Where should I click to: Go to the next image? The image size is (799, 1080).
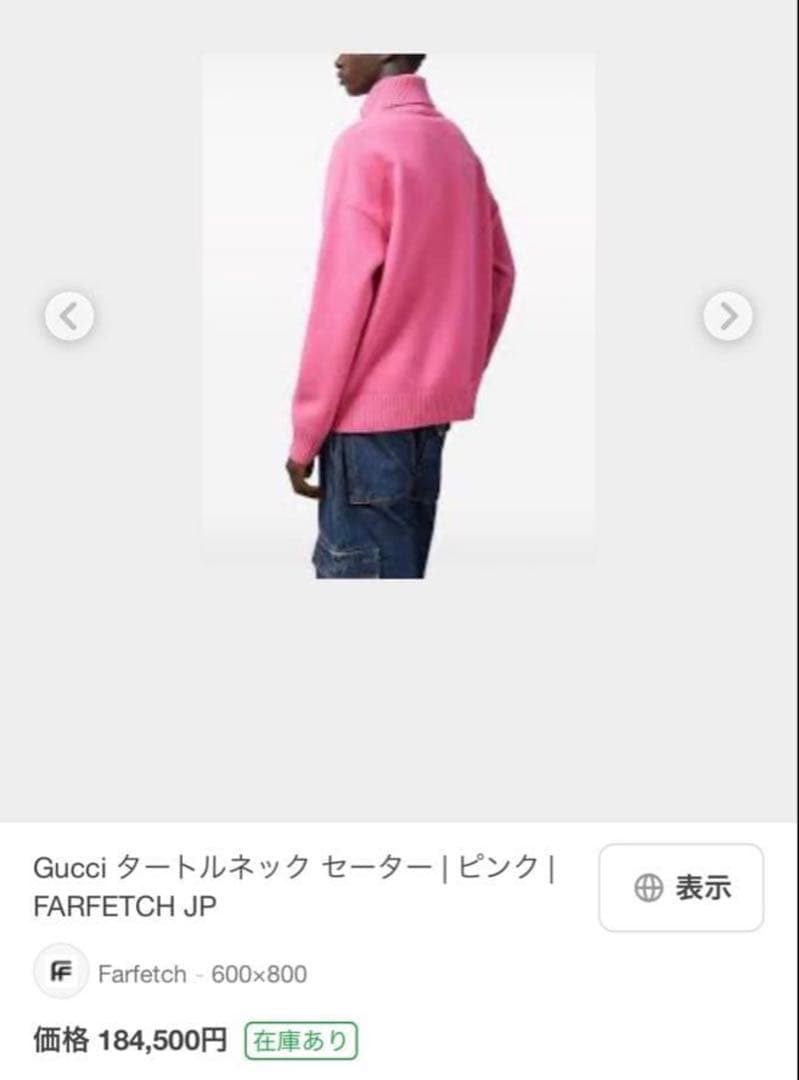(x=728, y=317)
